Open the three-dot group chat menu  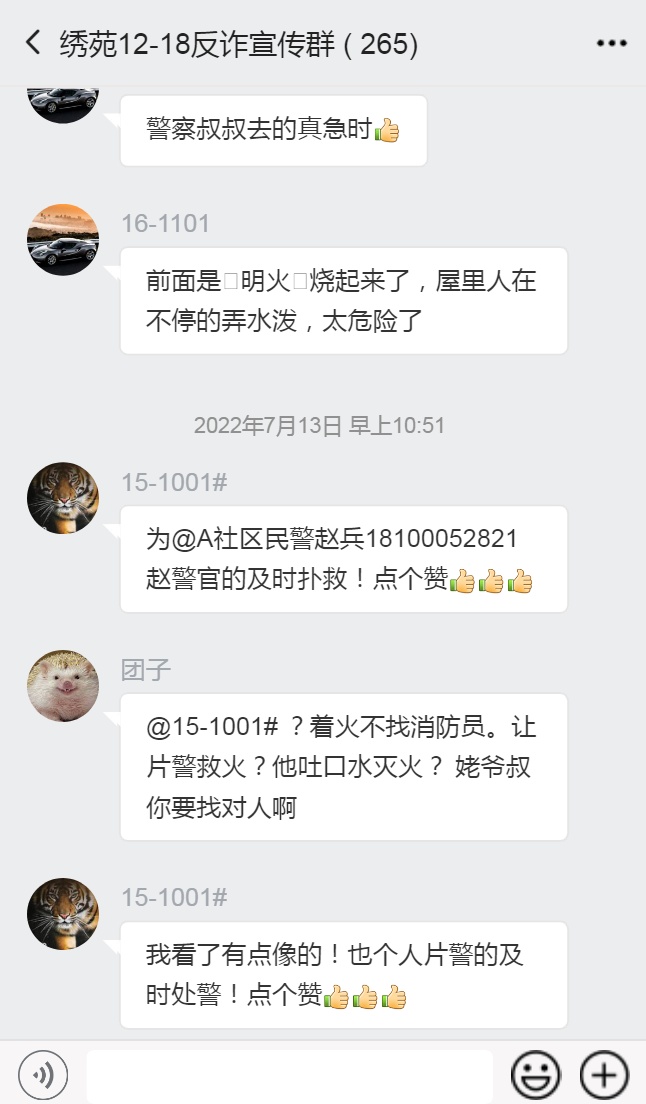[x=610, y=44]
